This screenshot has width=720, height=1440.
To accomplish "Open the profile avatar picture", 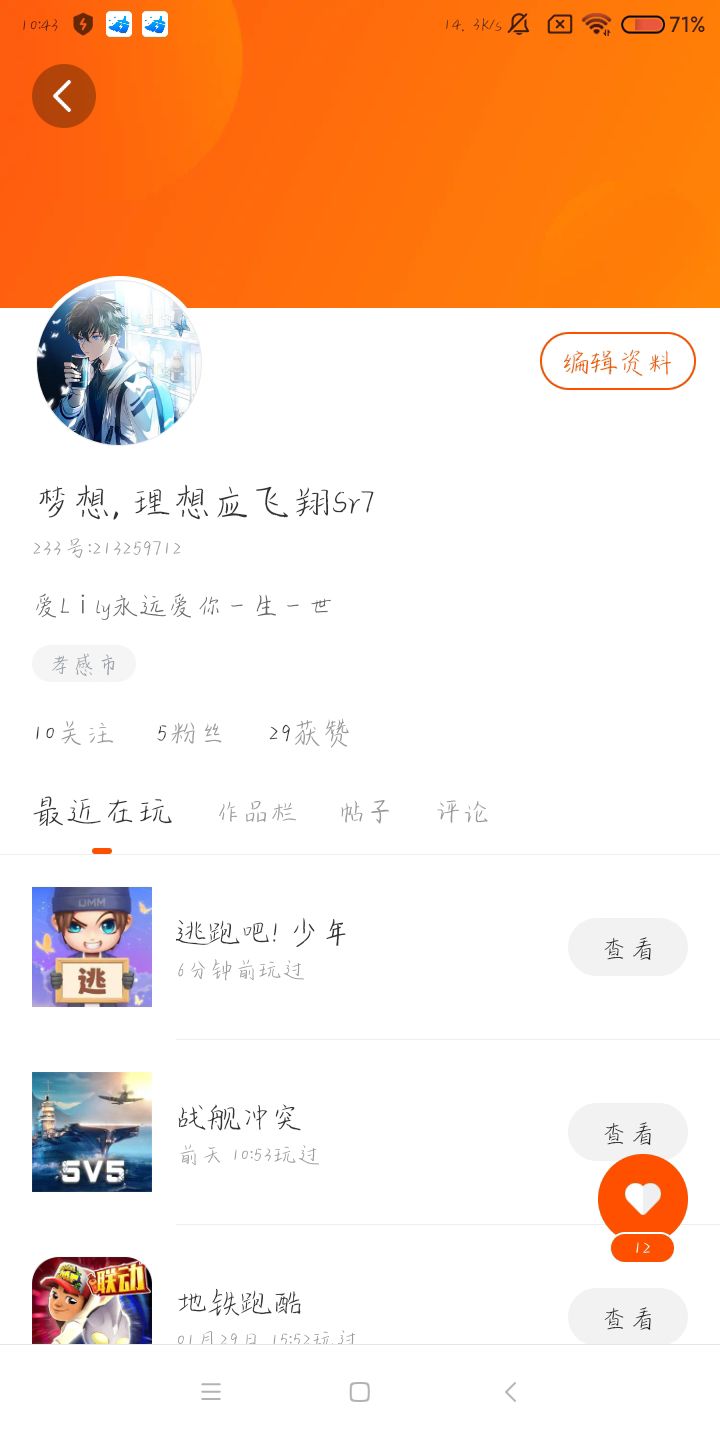I will pos(119,361).
